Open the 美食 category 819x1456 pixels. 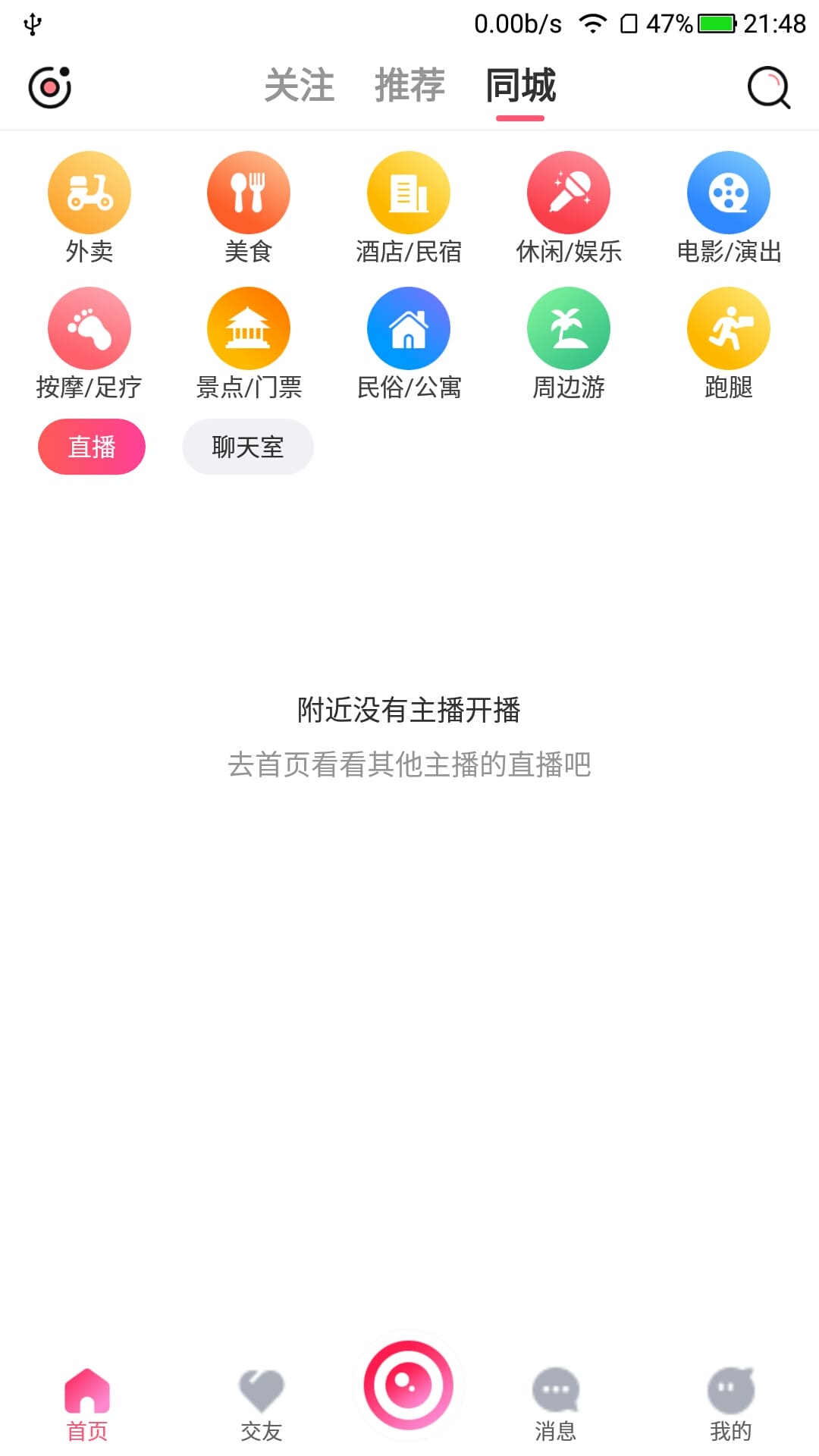249,208
